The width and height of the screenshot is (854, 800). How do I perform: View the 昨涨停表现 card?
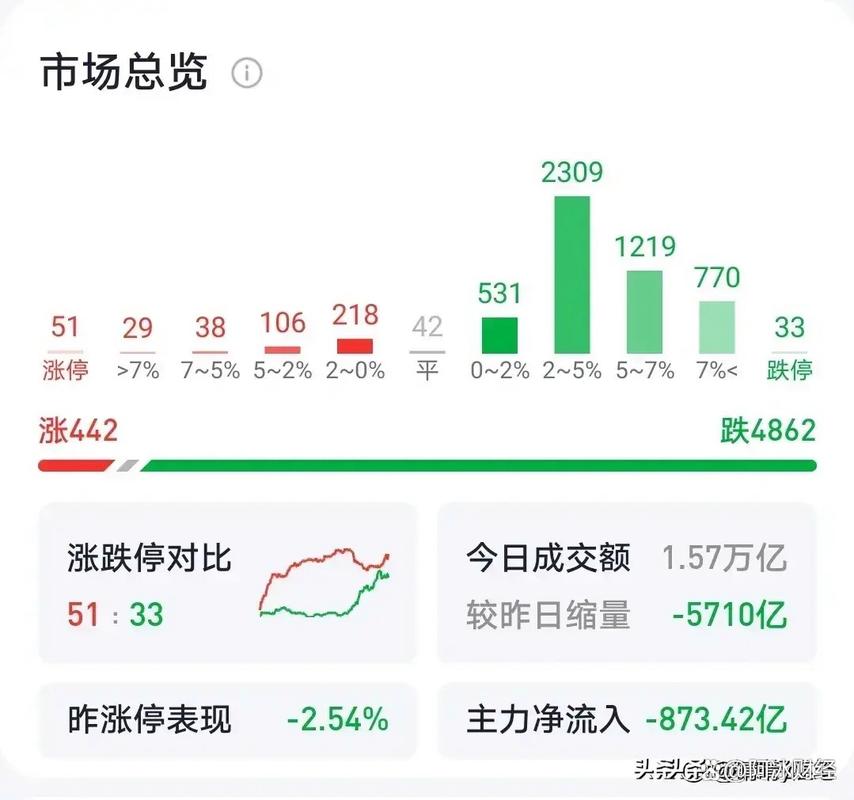tap(227, 719)
